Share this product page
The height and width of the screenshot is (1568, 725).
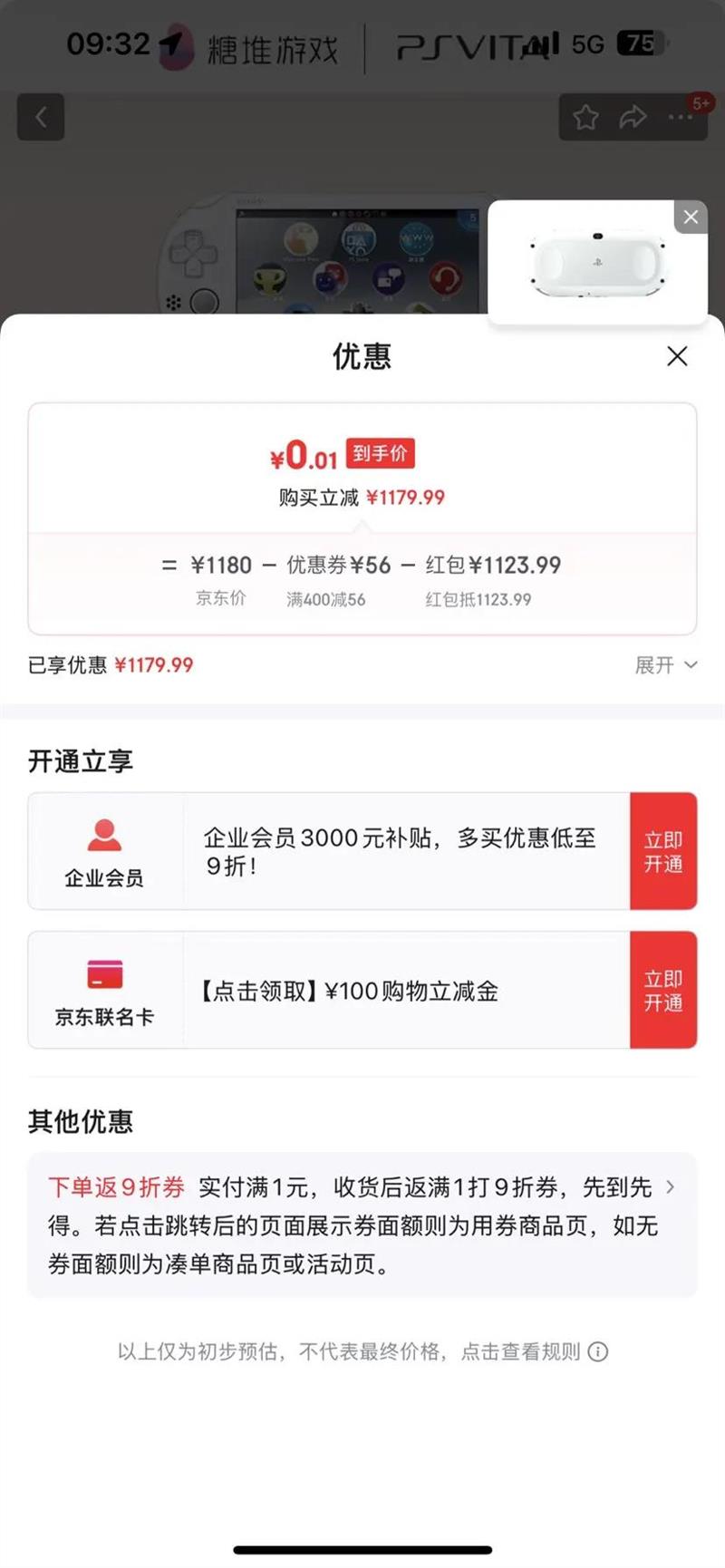[633, 117]
